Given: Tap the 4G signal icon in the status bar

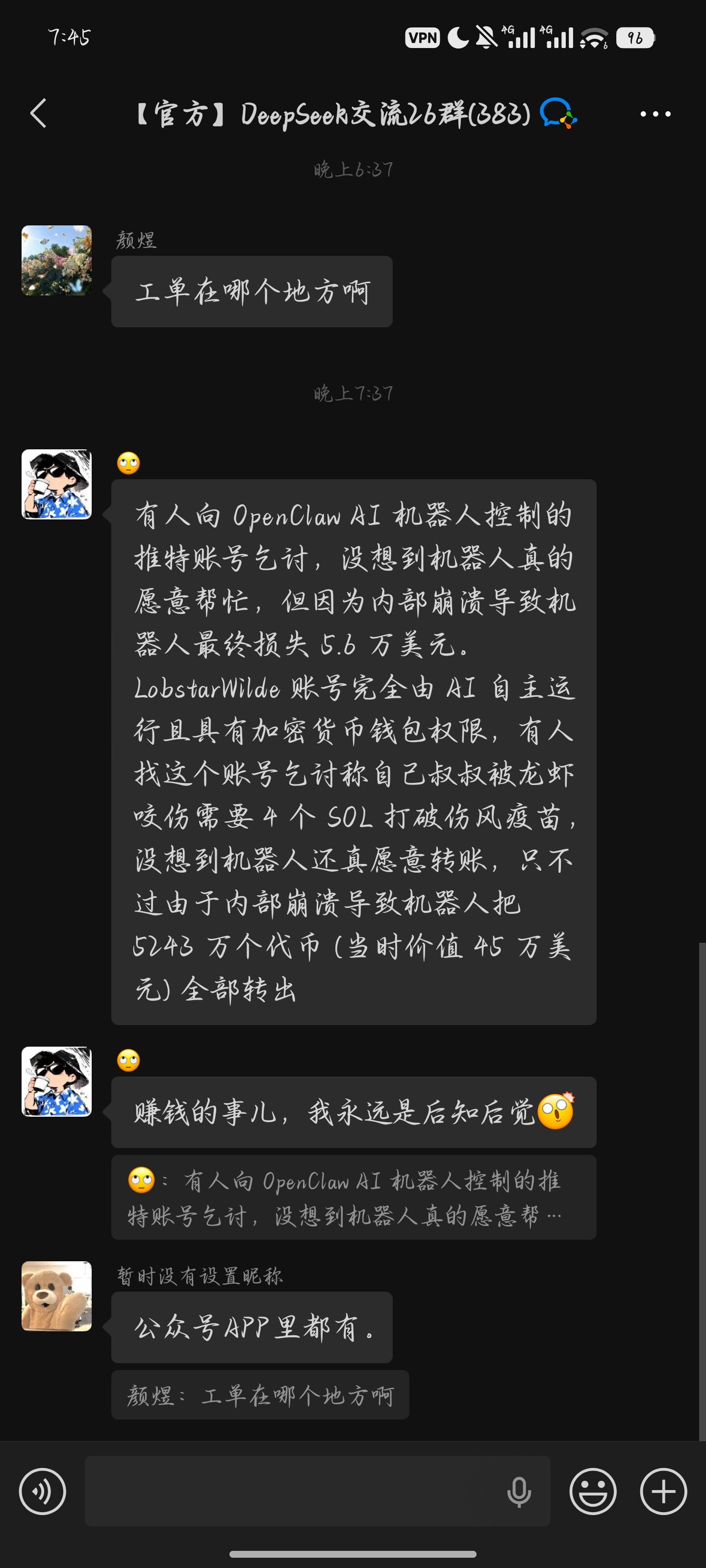Looking at the screenshot, I should [x=519, y=38].
